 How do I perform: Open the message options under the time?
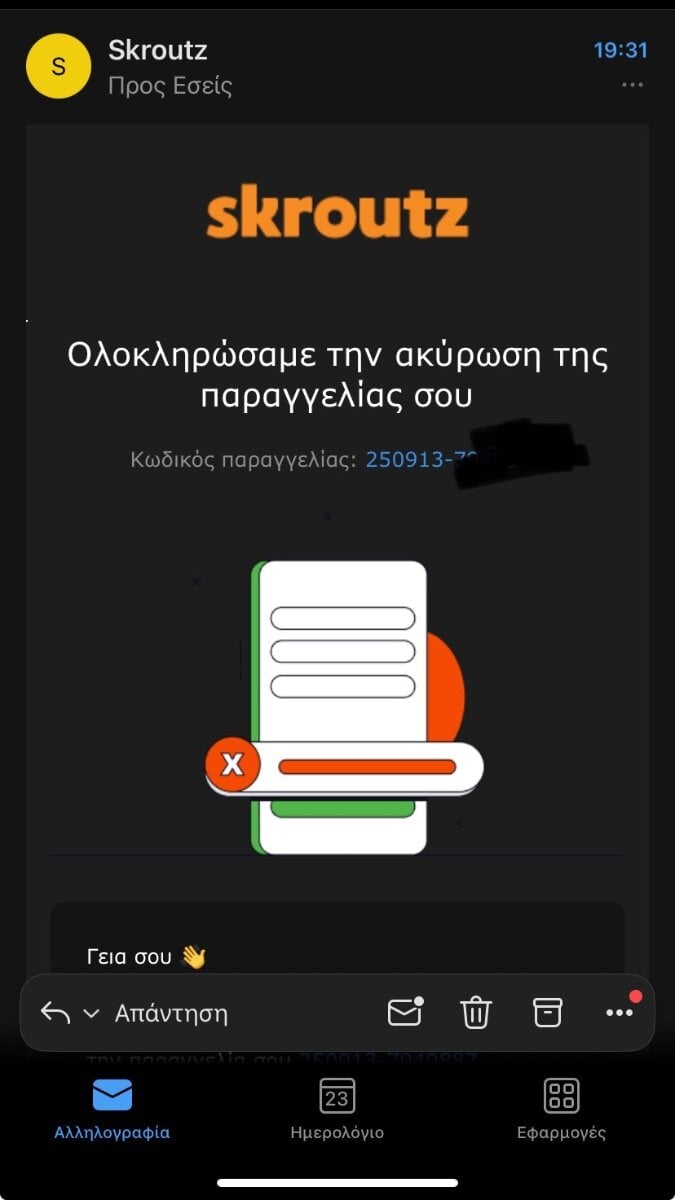(632, 86)
